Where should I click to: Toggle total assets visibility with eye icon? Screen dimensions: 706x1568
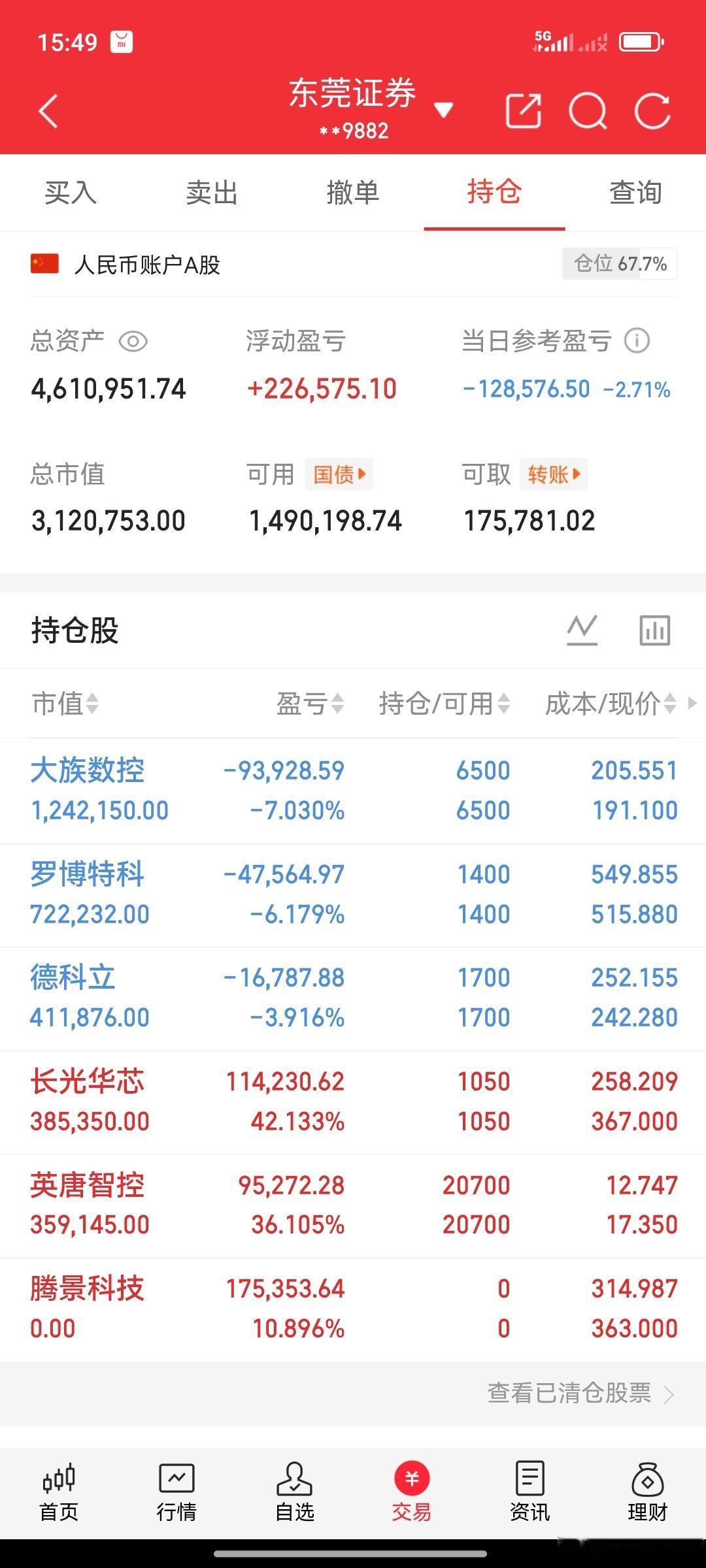(134, 340)
